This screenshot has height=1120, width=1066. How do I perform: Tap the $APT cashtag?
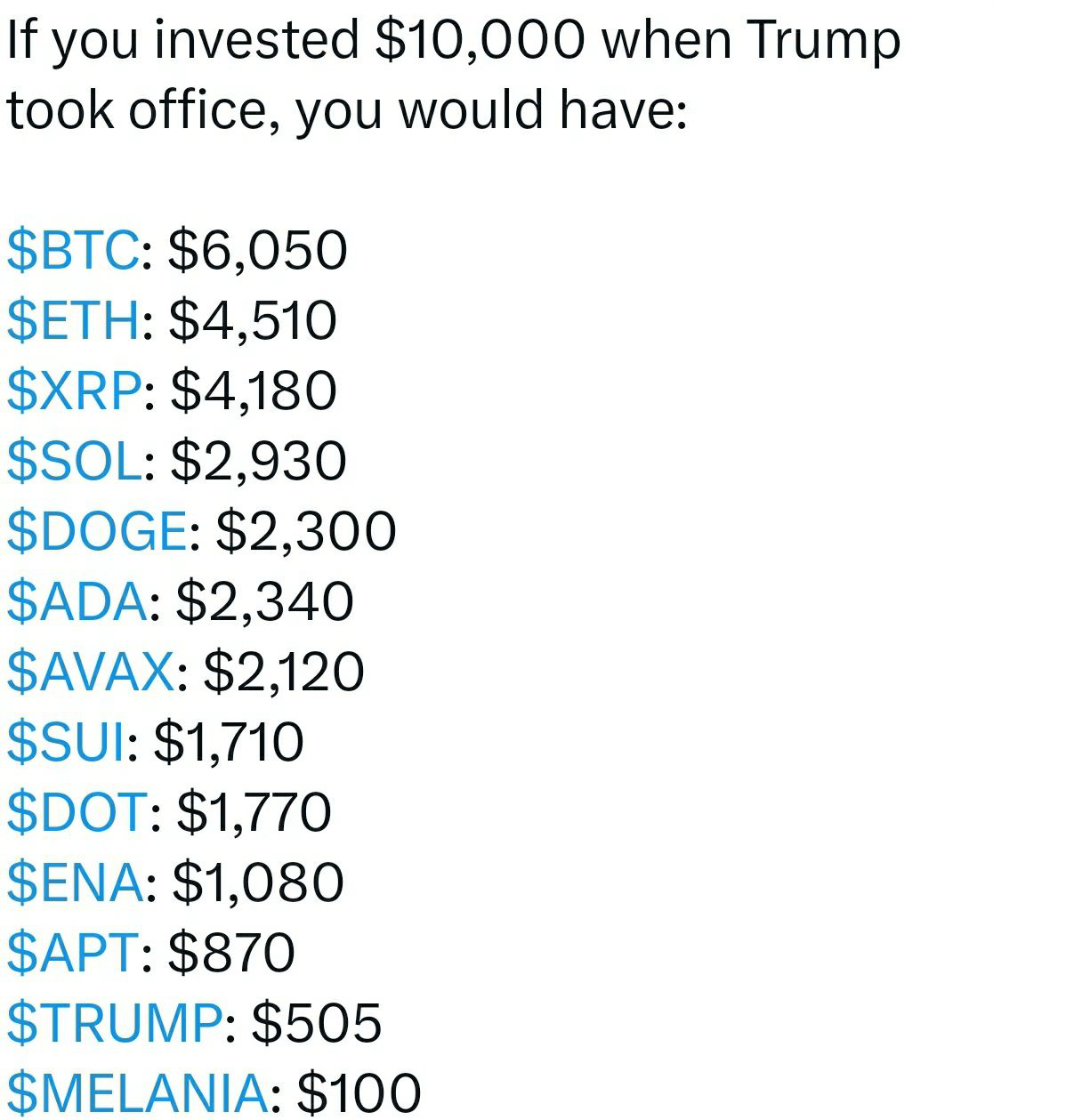coord(73,953)
